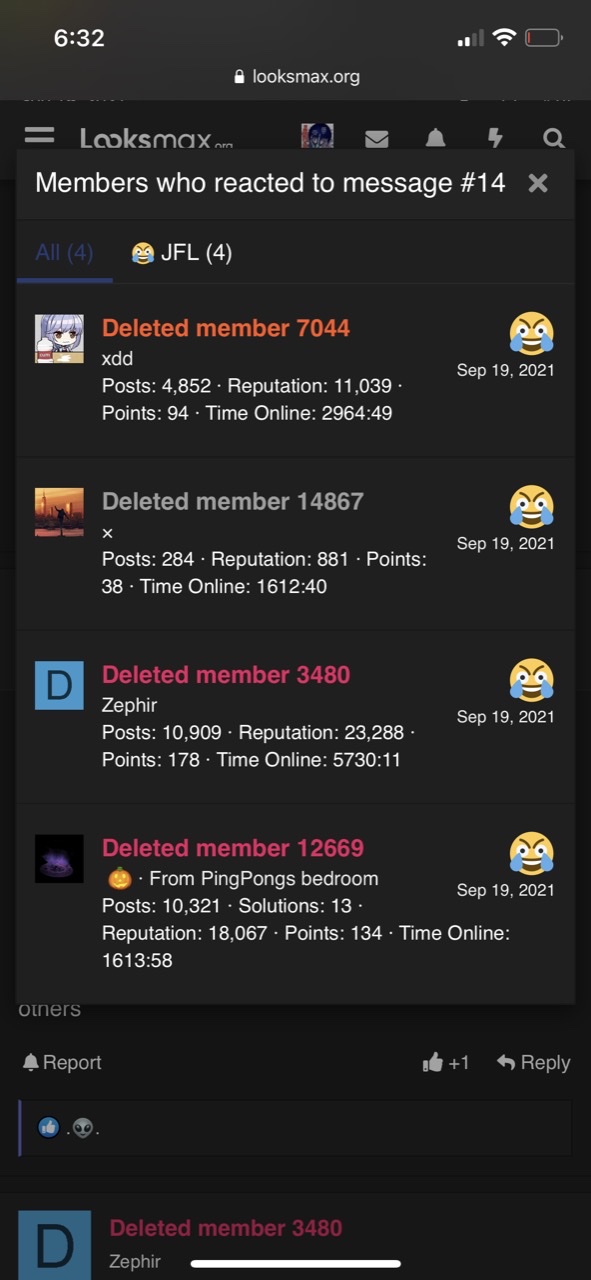This screenshot has width=591, height=1280.
Task: Switch to the JFL (4) tab
Action: [182, 253]
